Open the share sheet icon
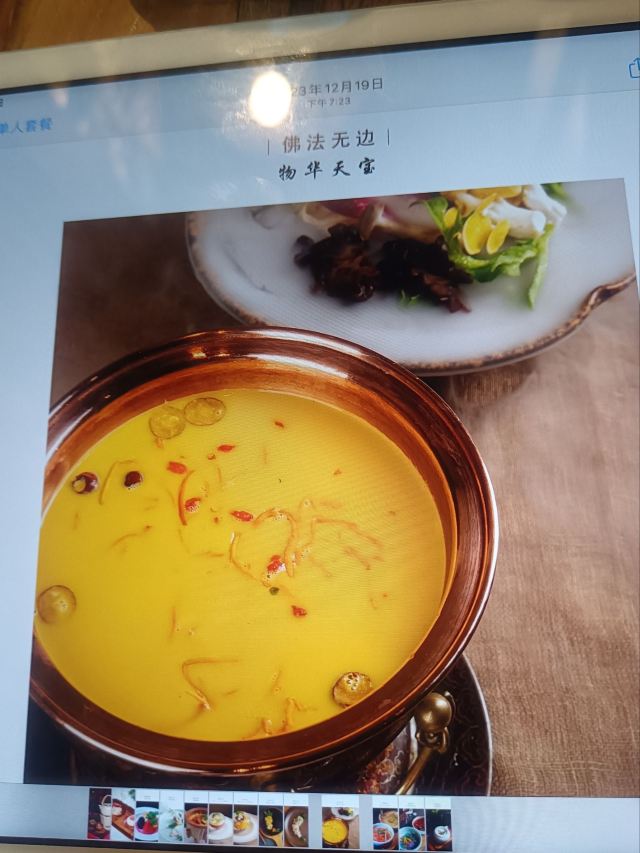Image resolution: width=640 pixels, height=853 pixels. 634,68
